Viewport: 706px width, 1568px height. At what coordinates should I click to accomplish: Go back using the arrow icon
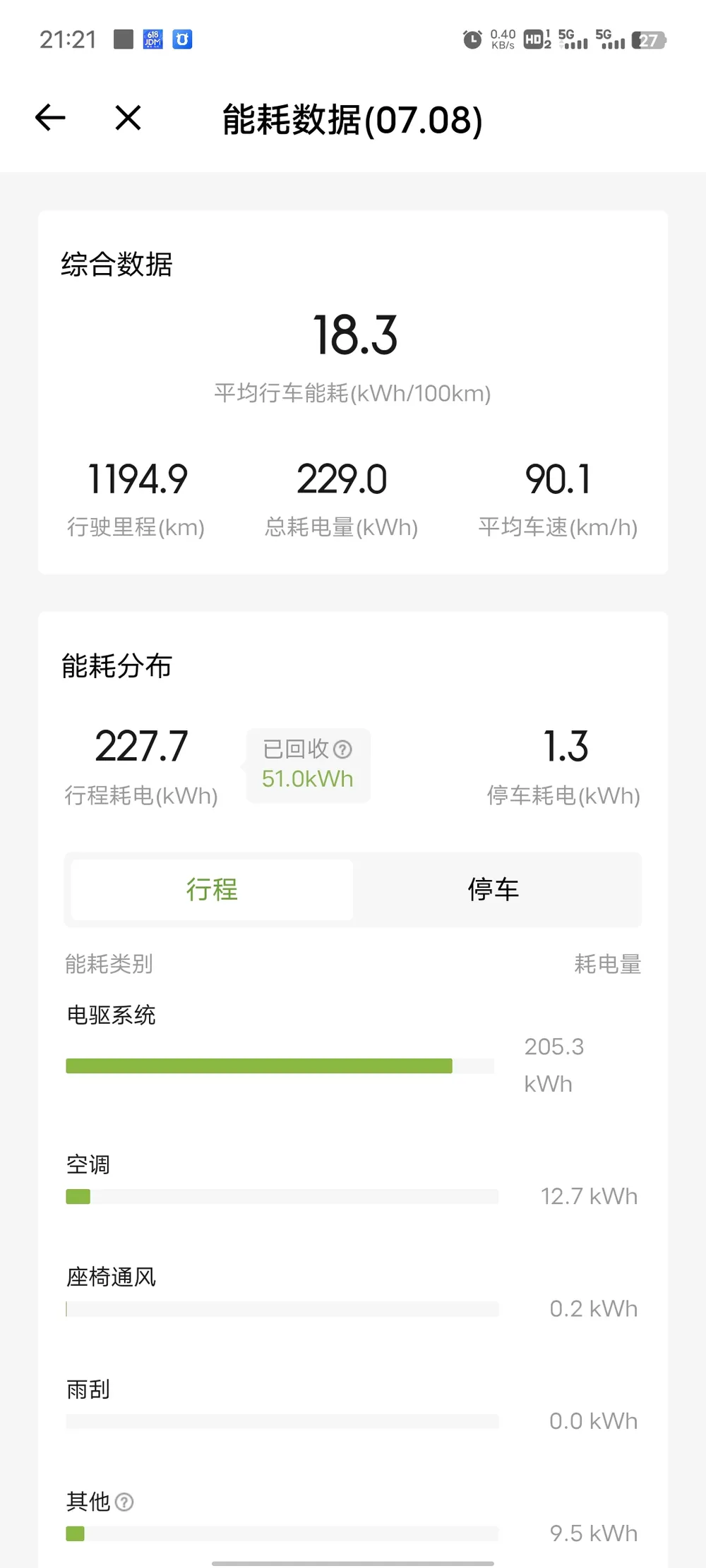(x=50, y=117)
